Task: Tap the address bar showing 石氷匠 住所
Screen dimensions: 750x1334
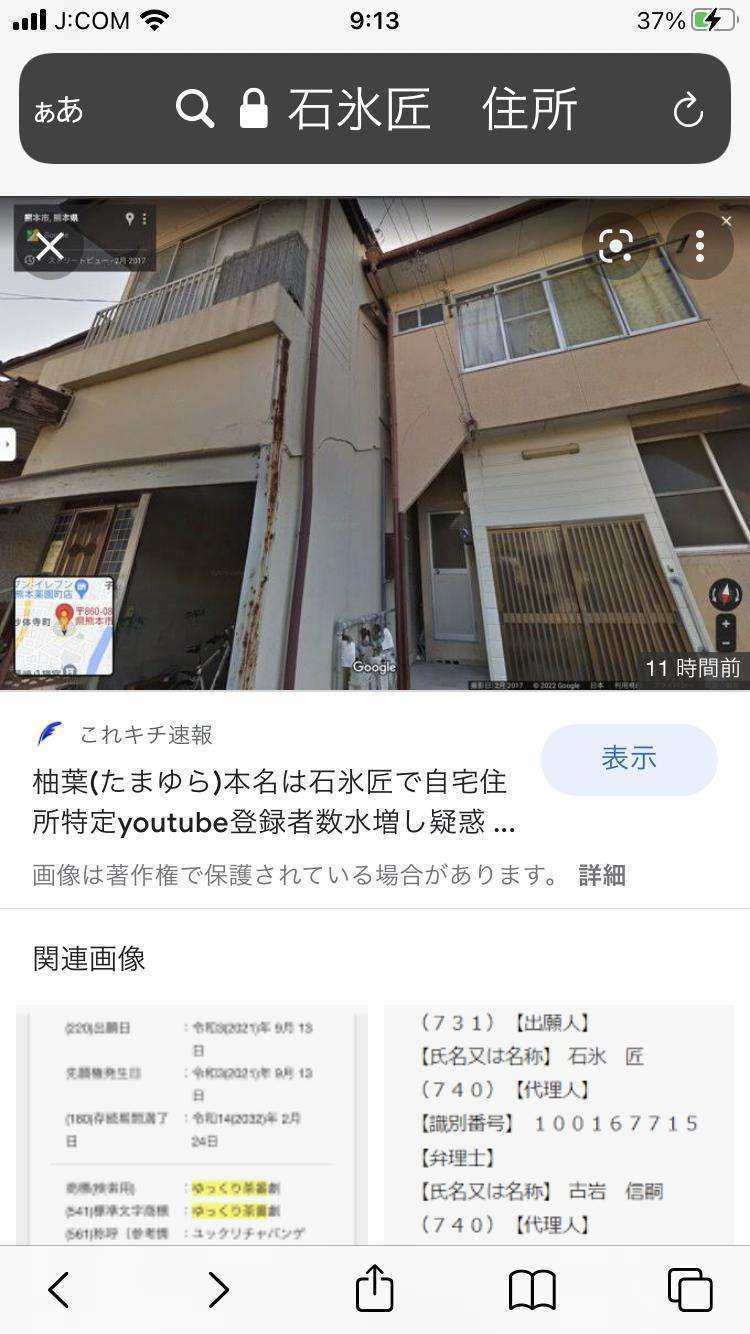Action: [400, 109]
